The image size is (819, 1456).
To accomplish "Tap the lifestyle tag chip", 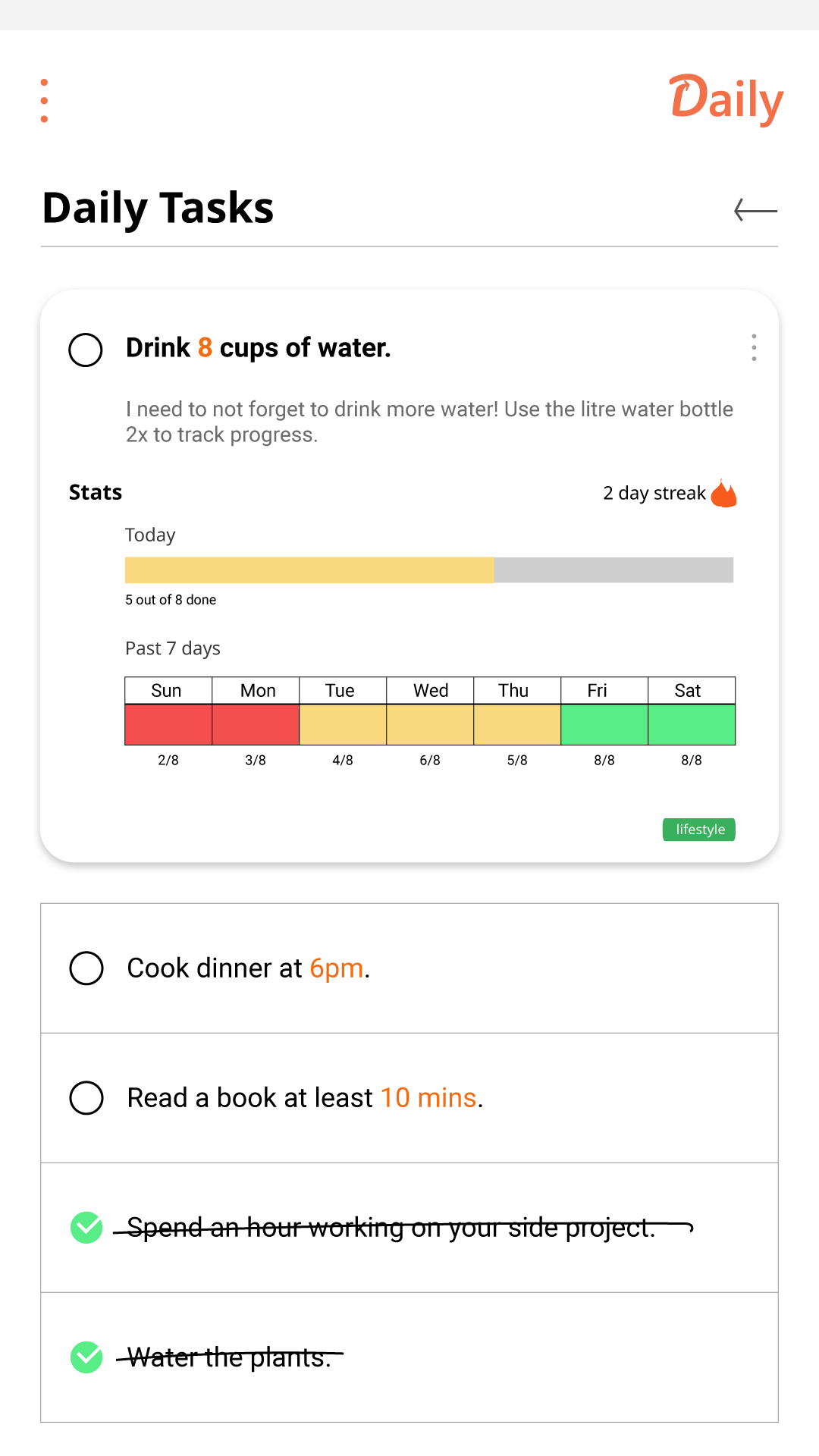I will tap(699, 830).
